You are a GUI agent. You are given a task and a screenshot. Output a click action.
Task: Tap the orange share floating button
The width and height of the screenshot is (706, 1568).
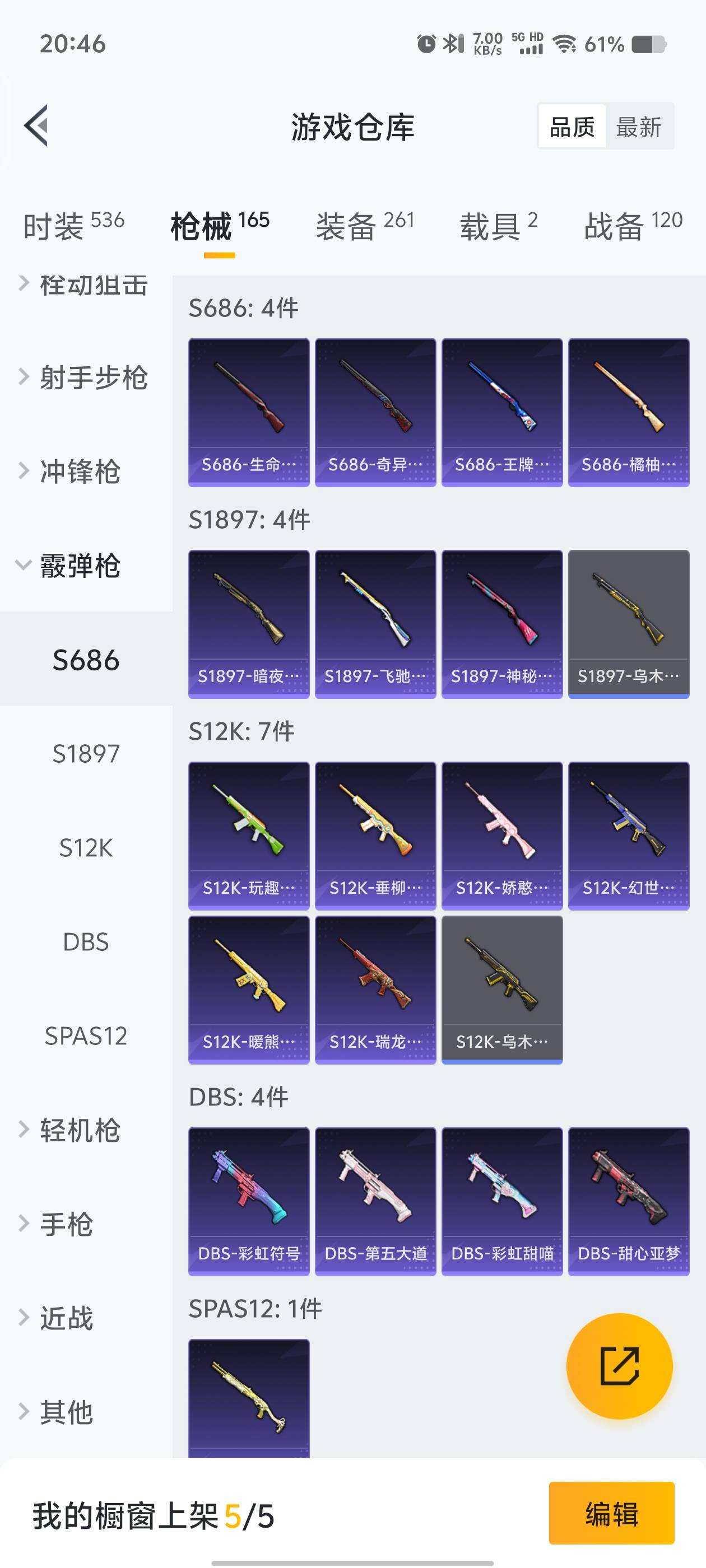619,1366
